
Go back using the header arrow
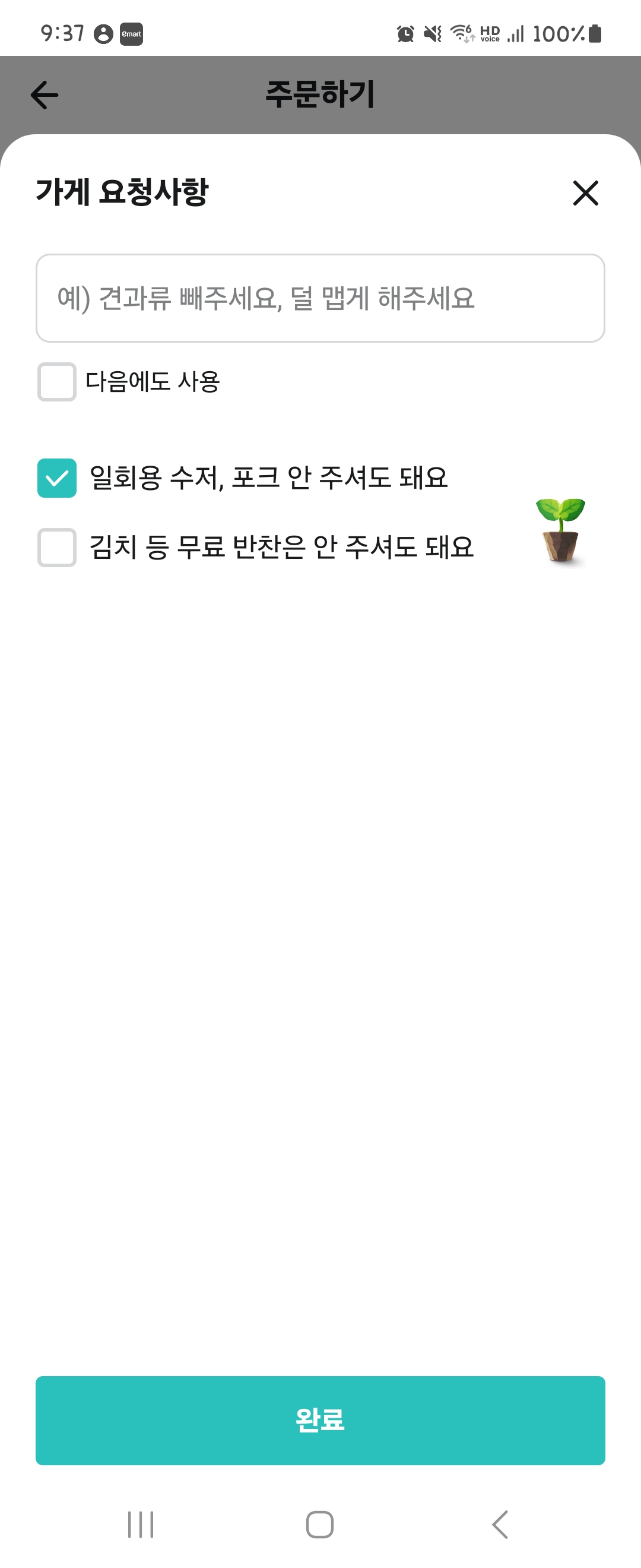(x=45, y=96)
